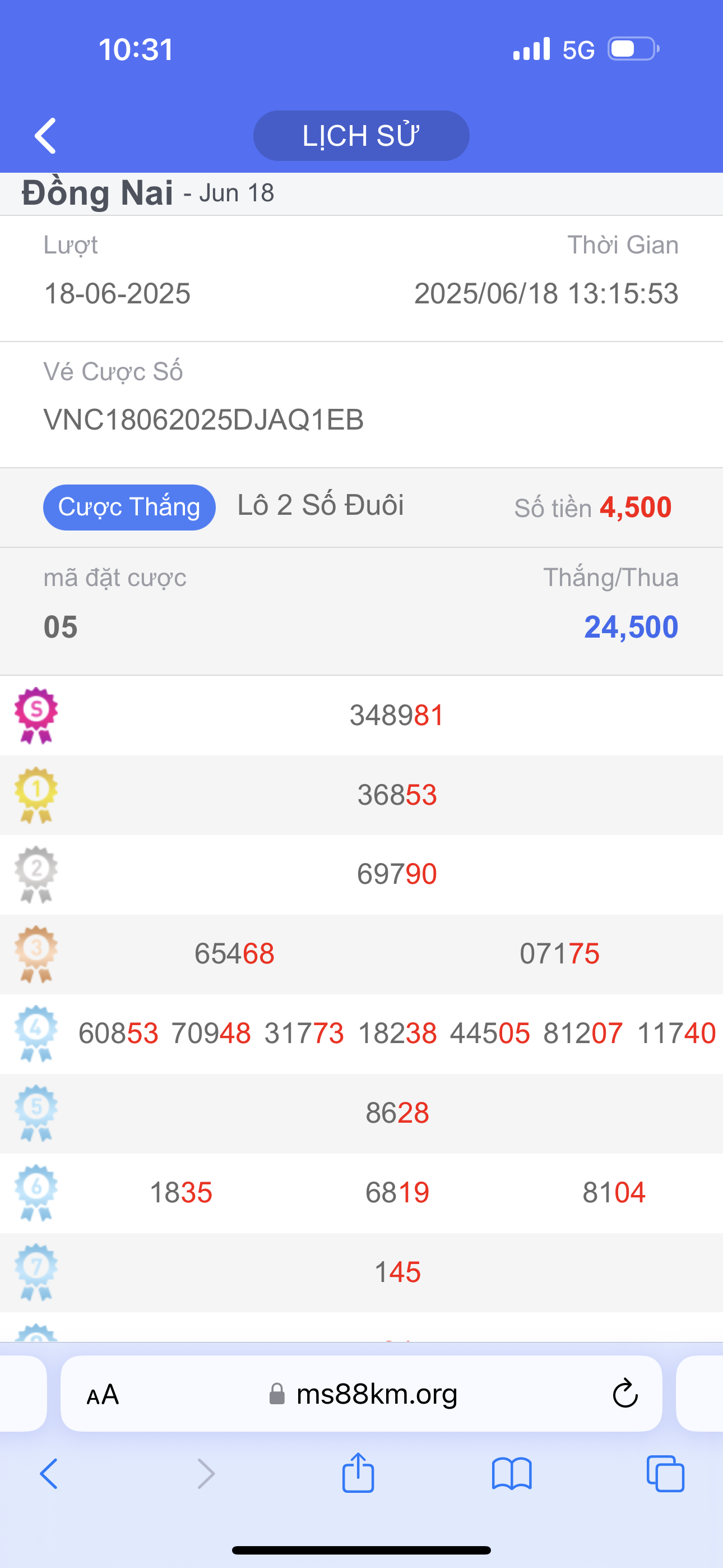Show all open Safari tabs
This screenshot has width=723, height=1568.
665,1474
